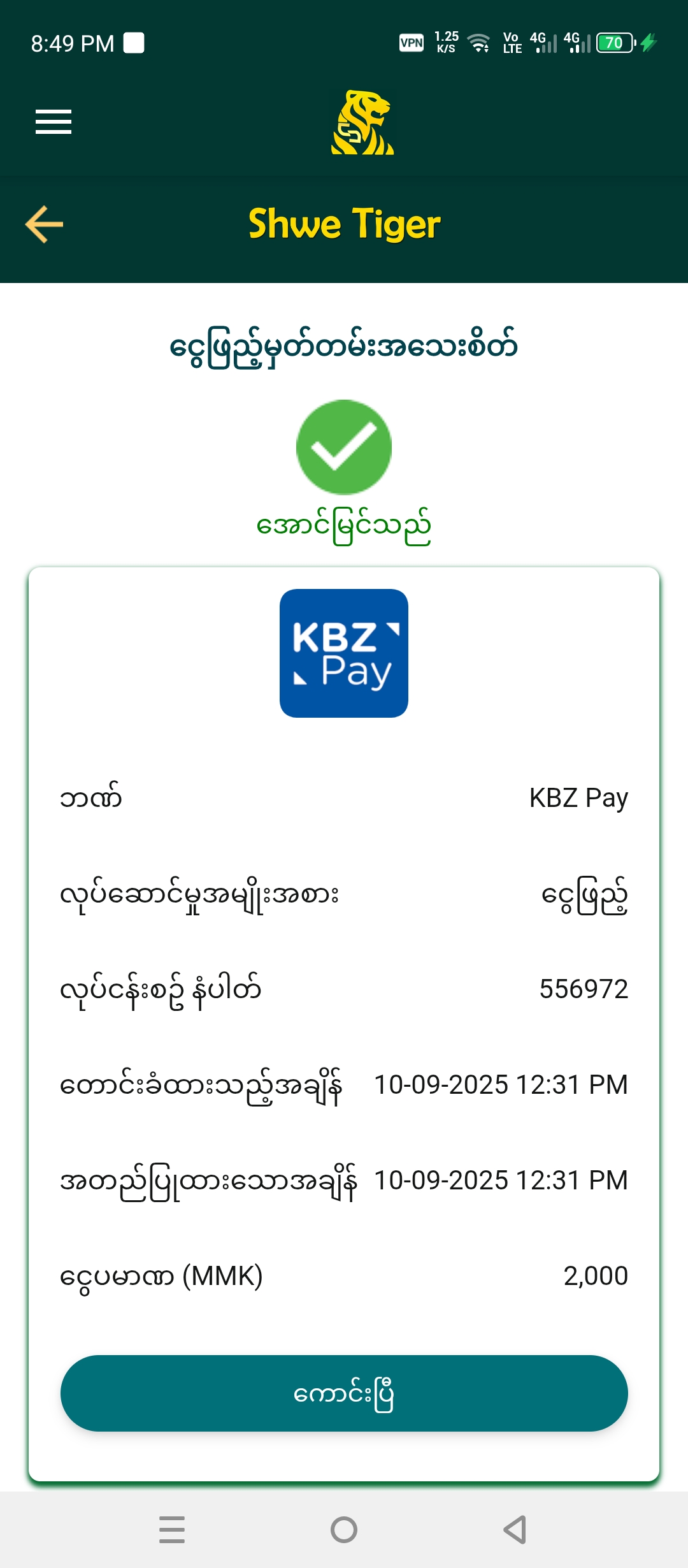The width and height of the screenshot is (688, 1568).
Task: Tap the system home button
Action: 344,1529
